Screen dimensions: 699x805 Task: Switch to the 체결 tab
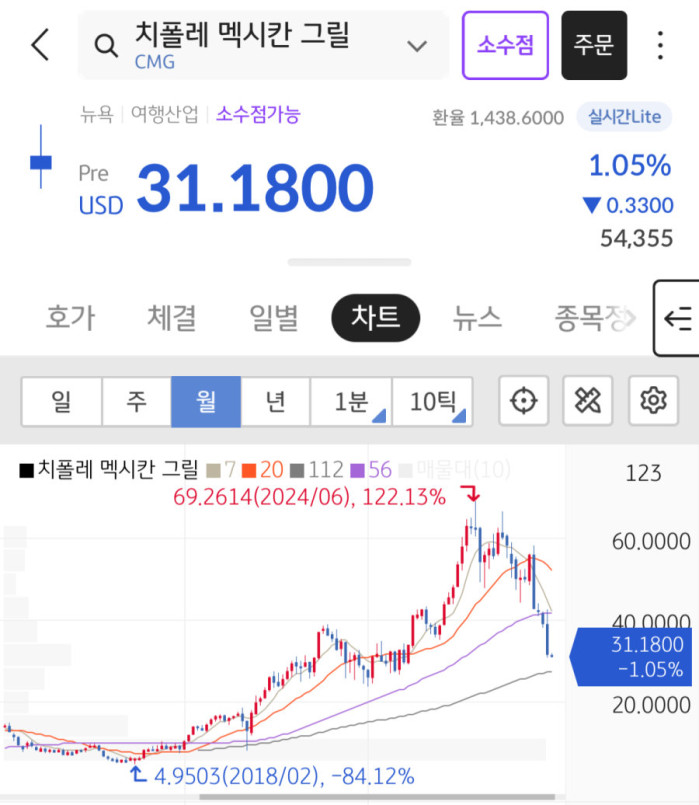[x=172, y=318]
